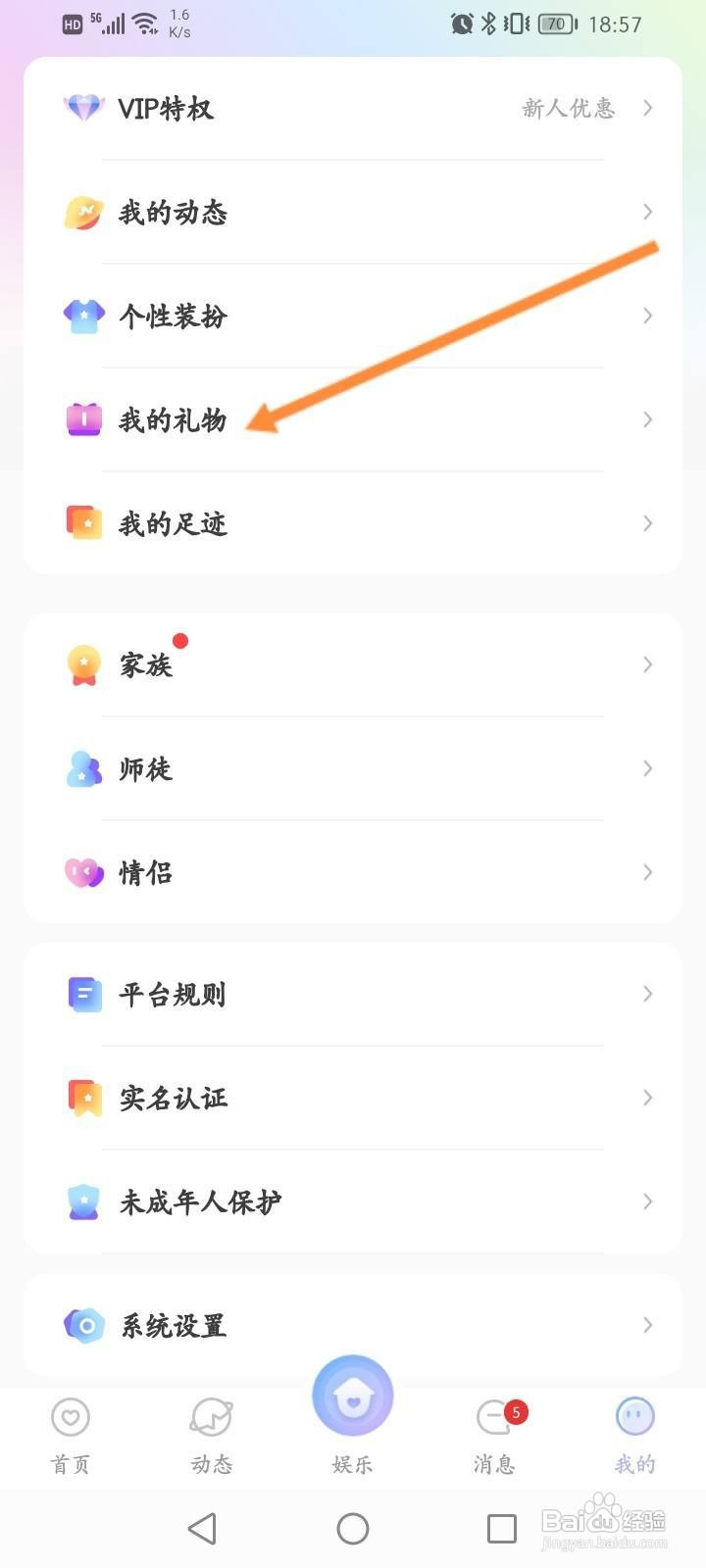Open the 家族 row
The image size is (706, 1568).
click(x=353, y=664)
